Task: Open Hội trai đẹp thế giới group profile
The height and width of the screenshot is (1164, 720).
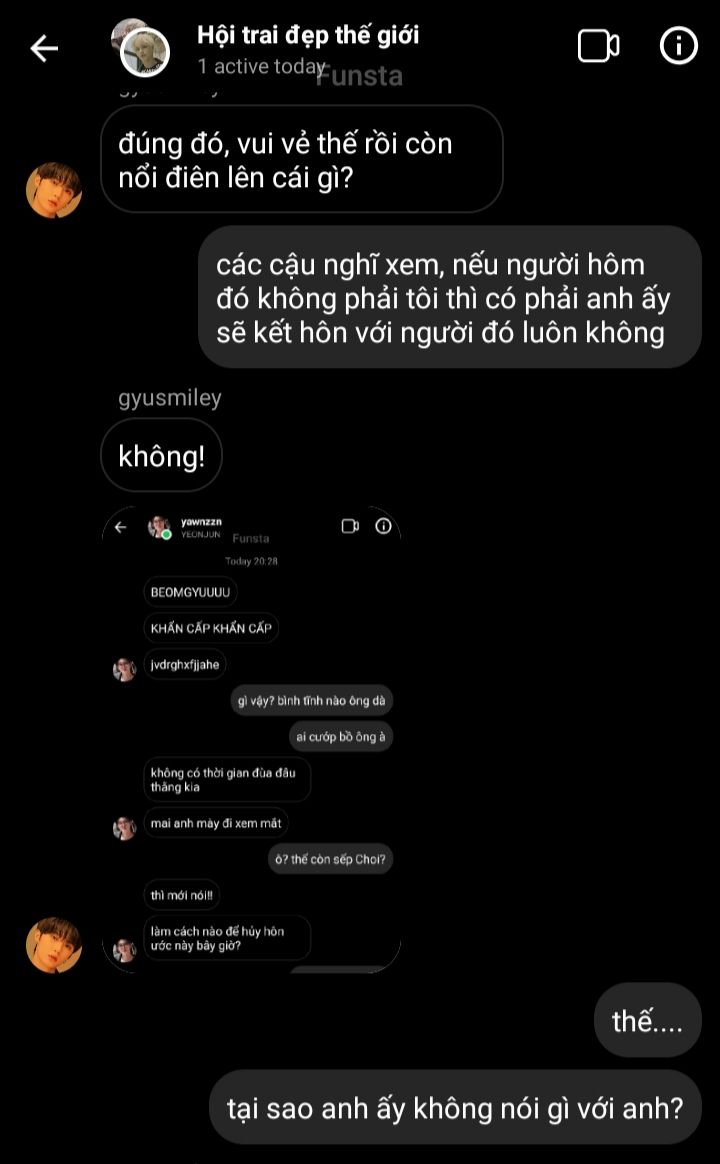Action: (x=308, y=36)
